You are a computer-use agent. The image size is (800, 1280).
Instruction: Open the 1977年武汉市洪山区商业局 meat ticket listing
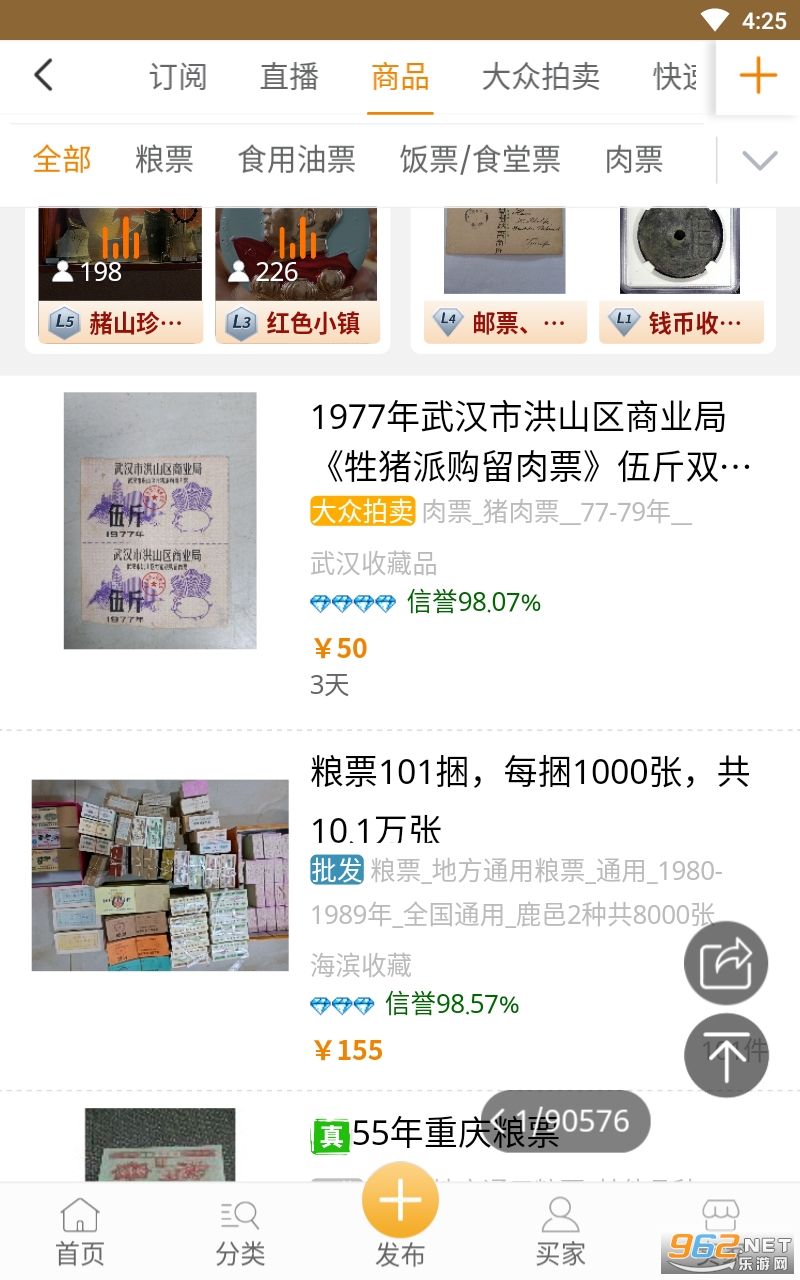pyautogui.click(x=530, y=441)
